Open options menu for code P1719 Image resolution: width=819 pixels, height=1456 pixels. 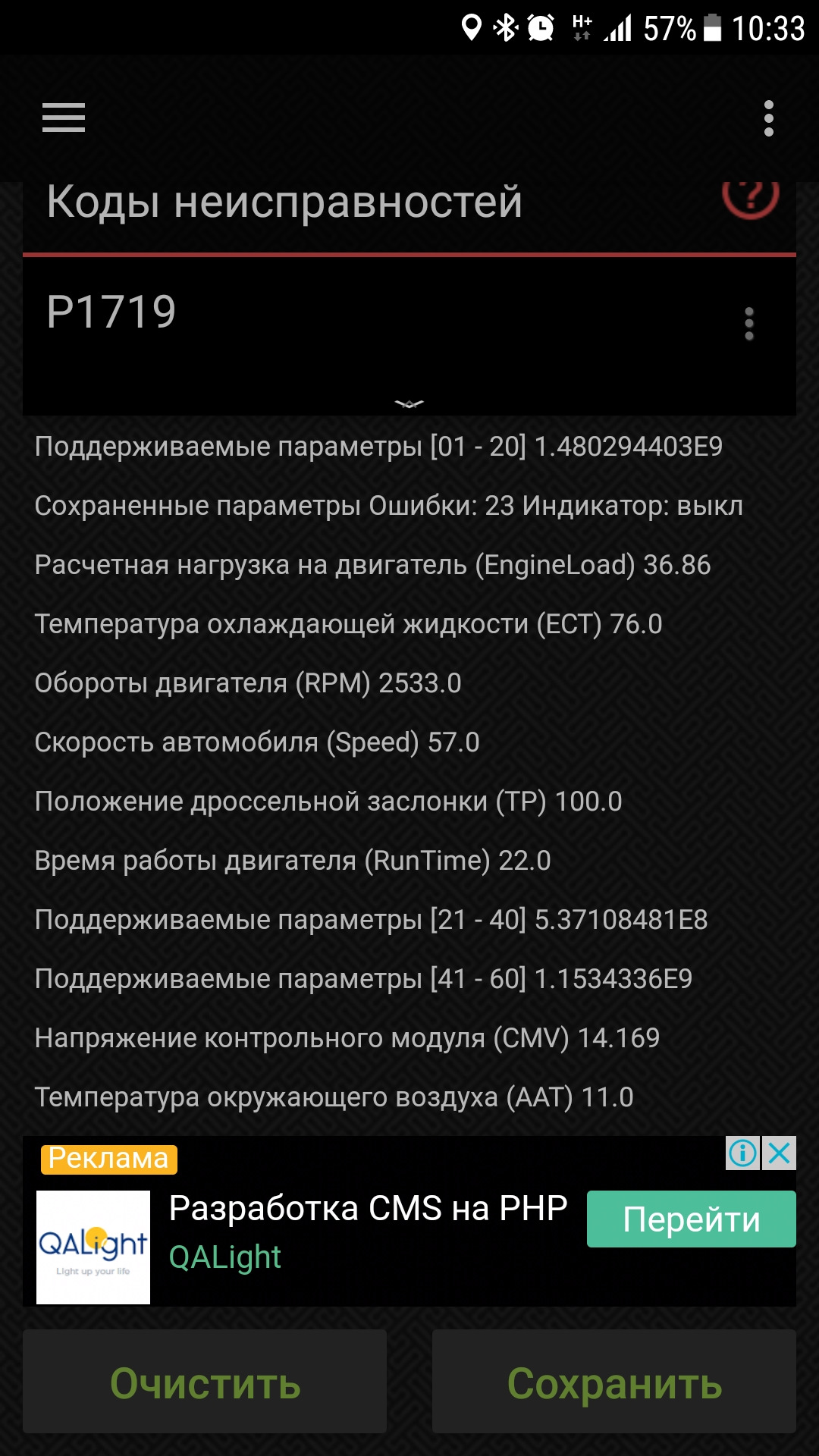pos(749,324)
